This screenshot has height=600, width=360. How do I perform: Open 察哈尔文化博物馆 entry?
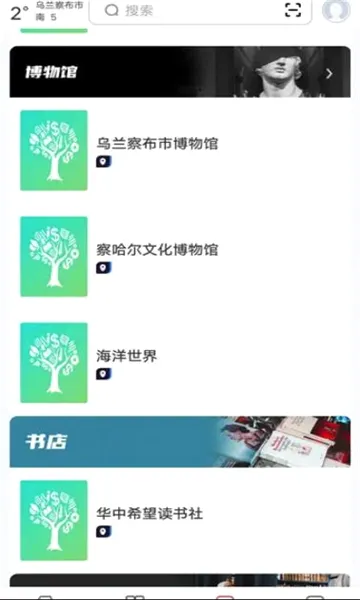coord(180,256)
